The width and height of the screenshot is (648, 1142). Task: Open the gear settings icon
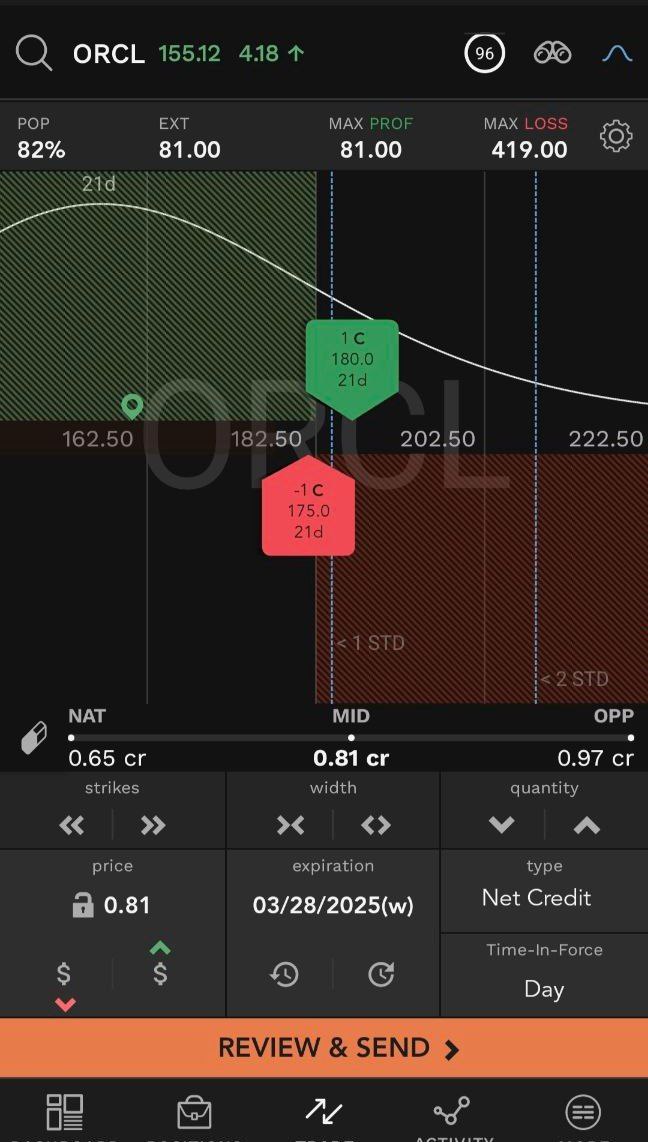pyautogui.click(x=616, y=137)
